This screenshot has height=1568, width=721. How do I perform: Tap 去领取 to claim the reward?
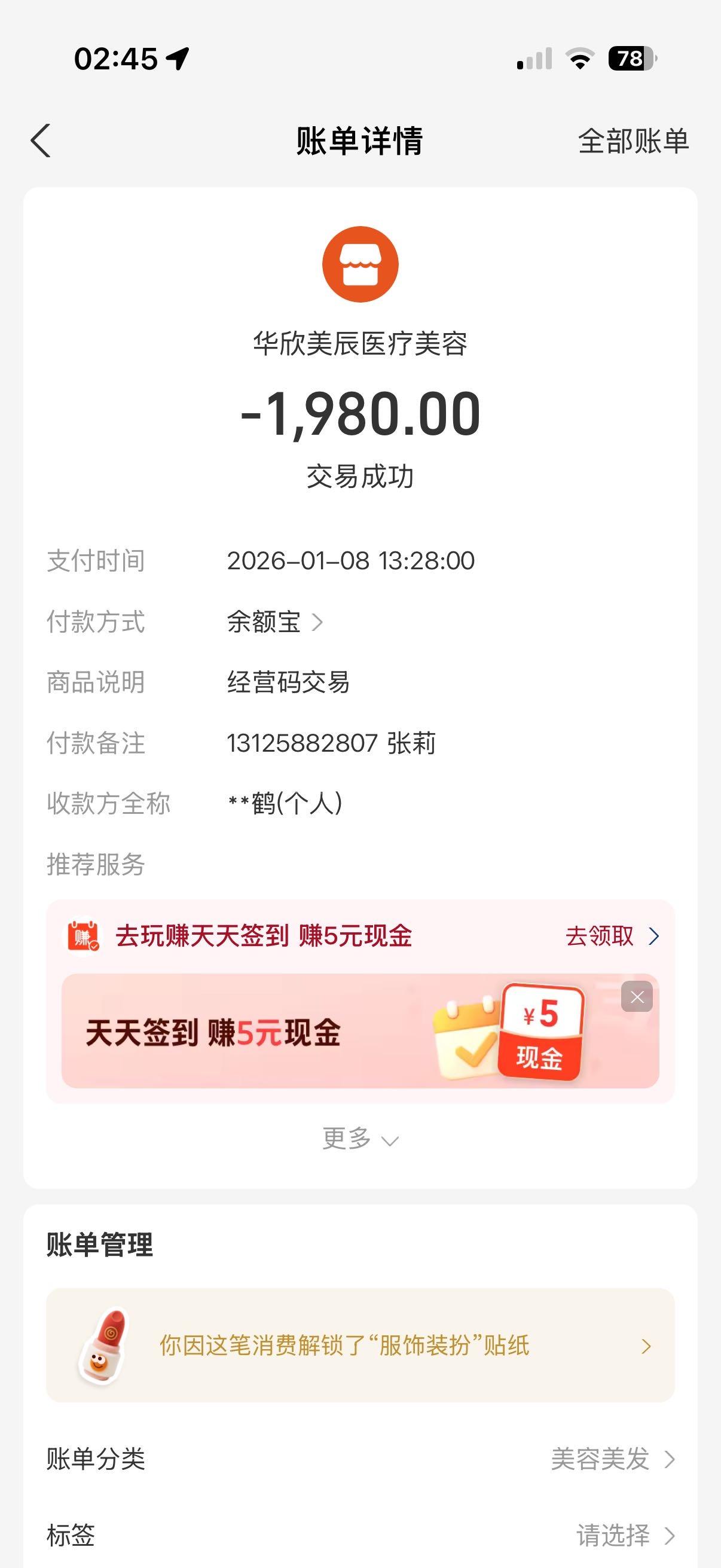[611, 936]
